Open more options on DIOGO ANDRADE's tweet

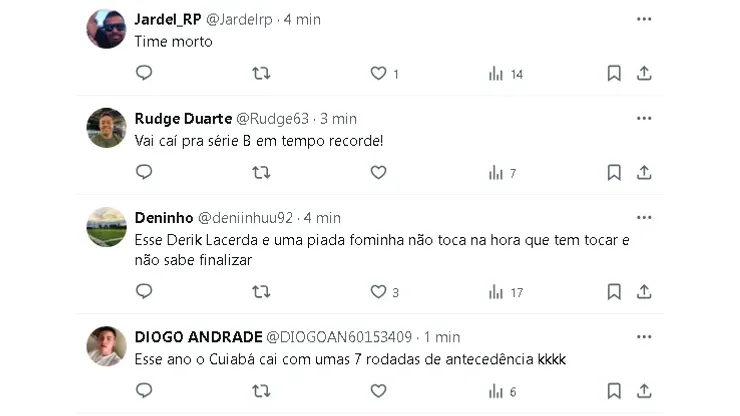644,336
